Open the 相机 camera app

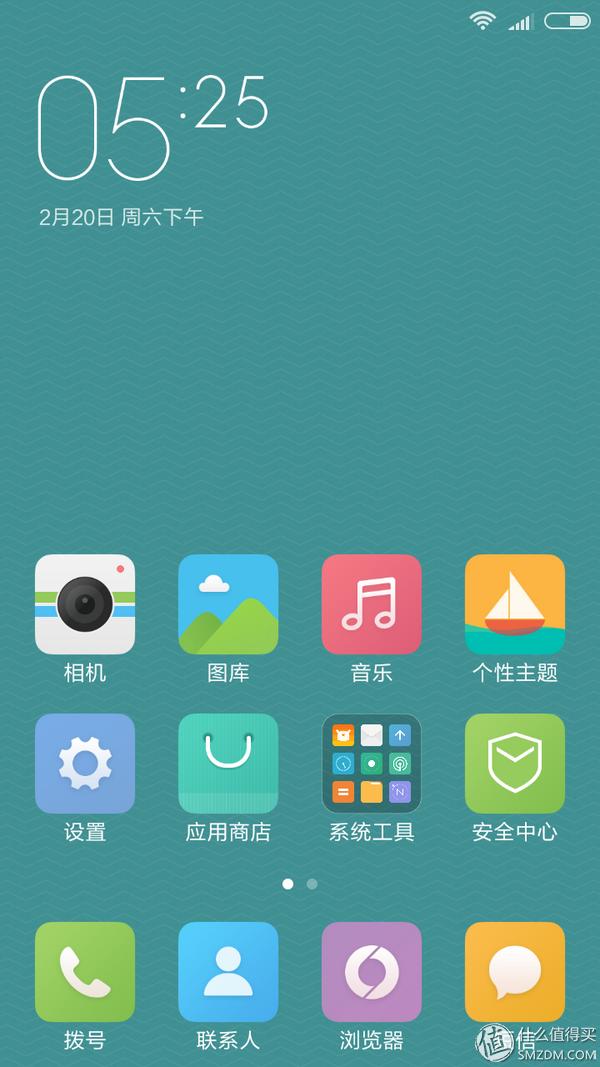[x=85, y=604]
